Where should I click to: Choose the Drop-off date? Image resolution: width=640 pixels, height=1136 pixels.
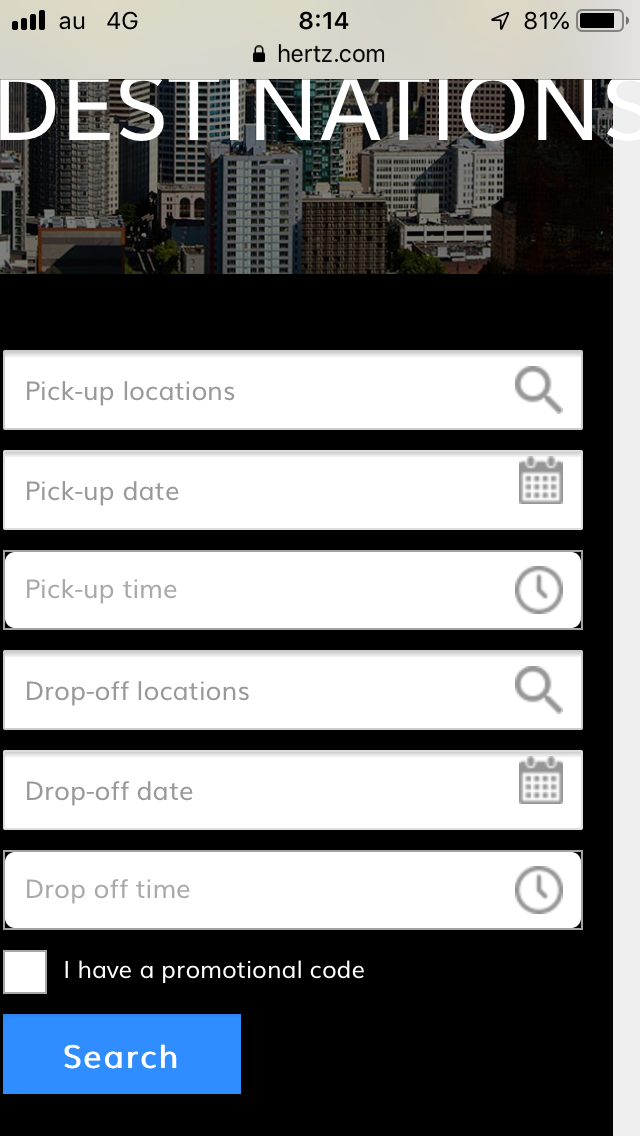293,790
